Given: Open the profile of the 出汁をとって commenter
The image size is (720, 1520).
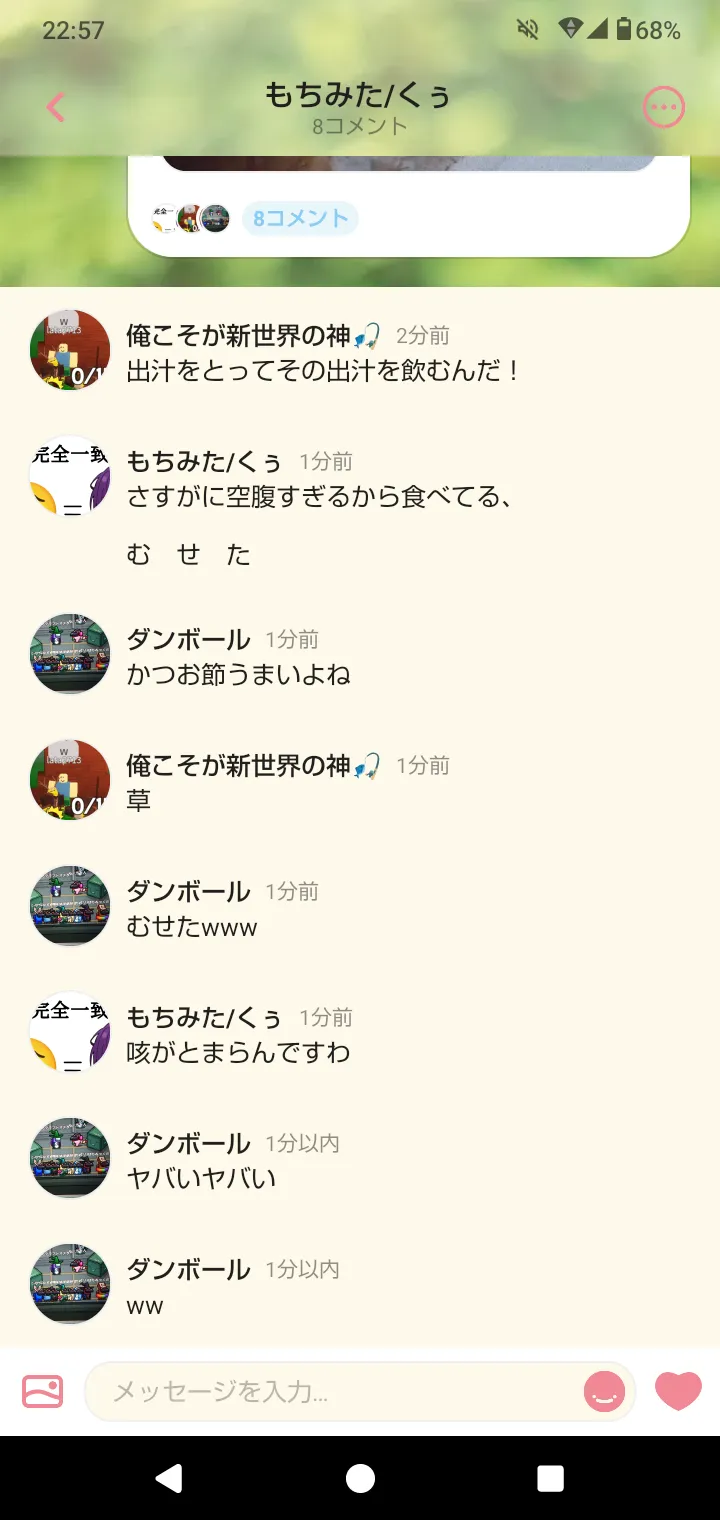Looking at the screenshot, I should (70, 349).
